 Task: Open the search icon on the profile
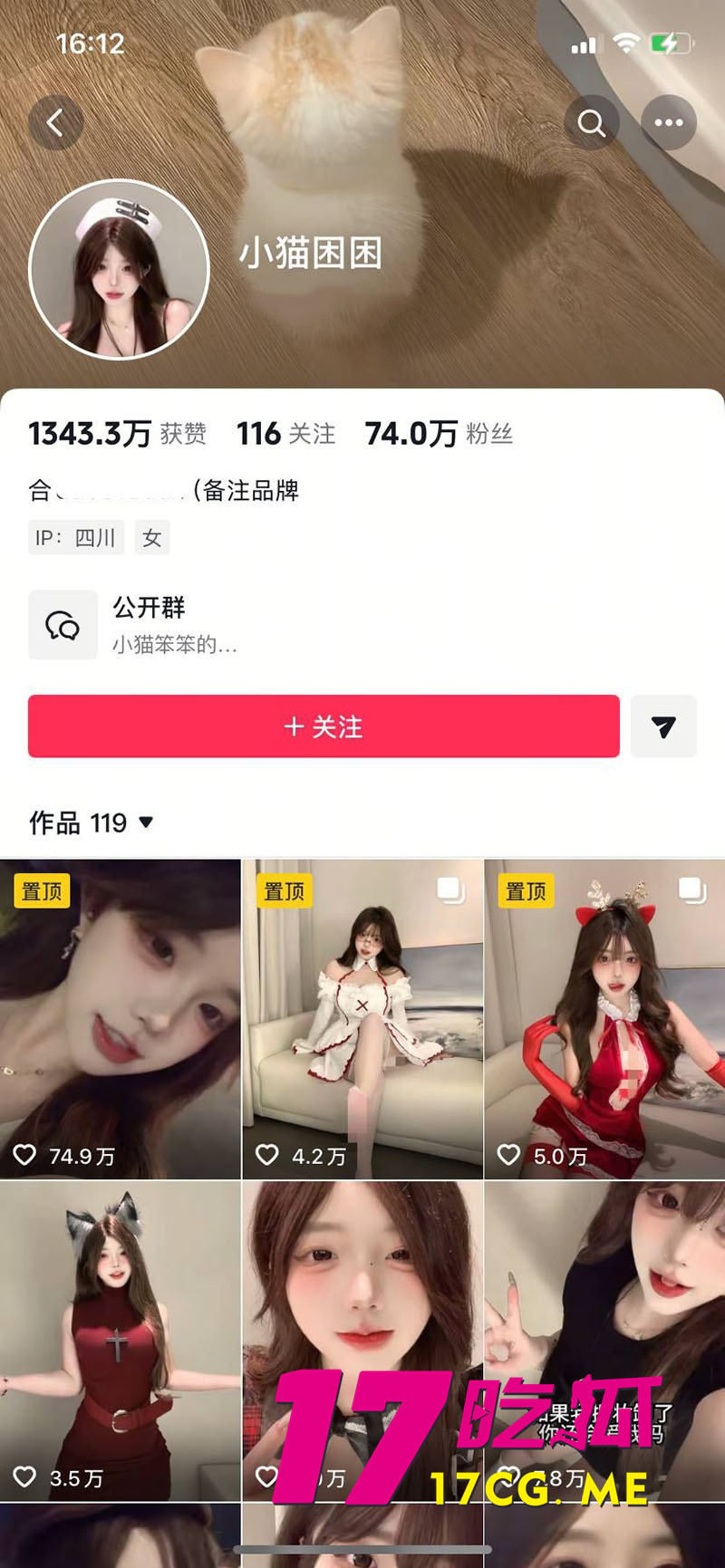pyautogui.click(x=591, y=122)
